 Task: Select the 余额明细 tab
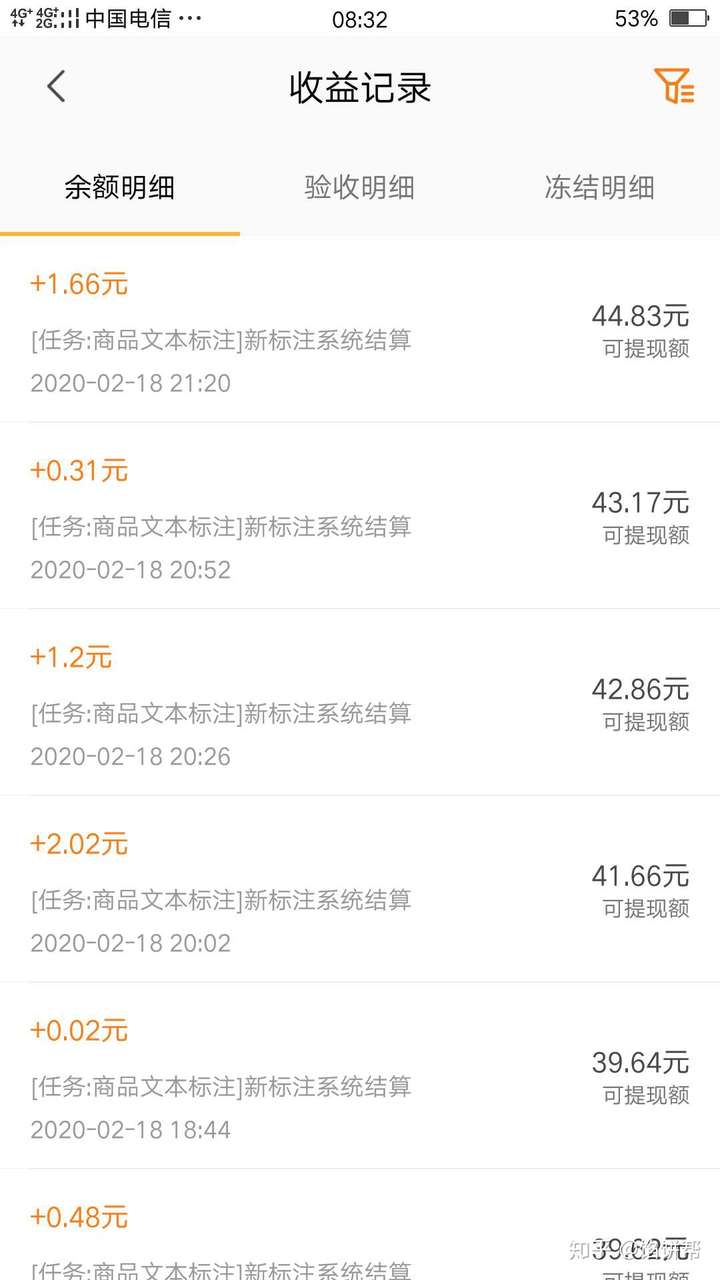point(120,187)
